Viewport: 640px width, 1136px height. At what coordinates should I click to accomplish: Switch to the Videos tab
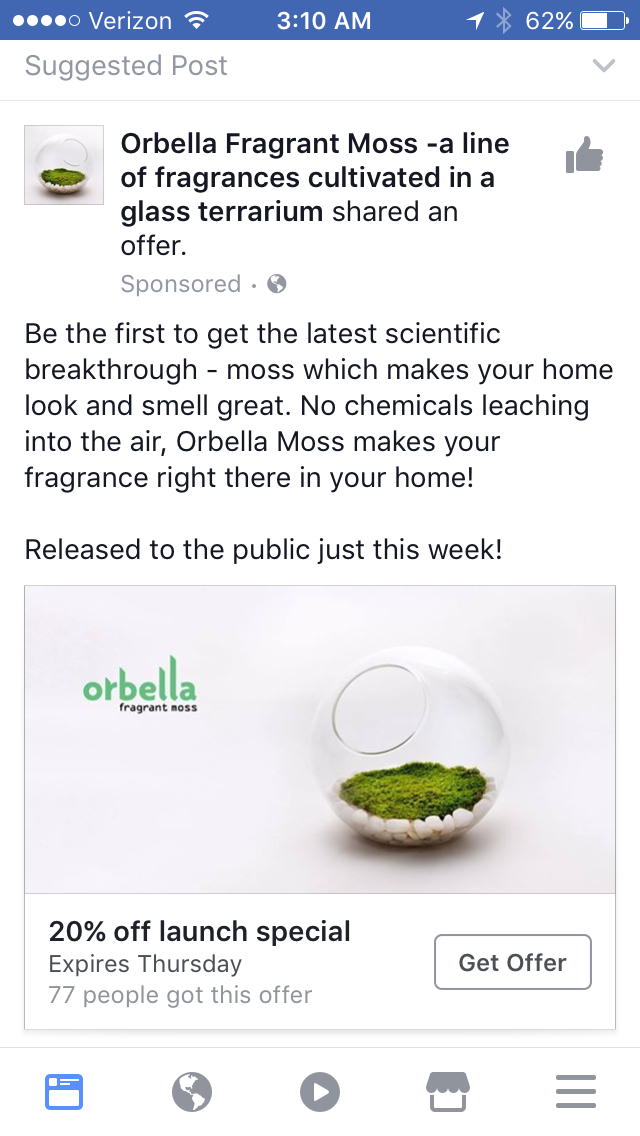[x=320, y=1091]
